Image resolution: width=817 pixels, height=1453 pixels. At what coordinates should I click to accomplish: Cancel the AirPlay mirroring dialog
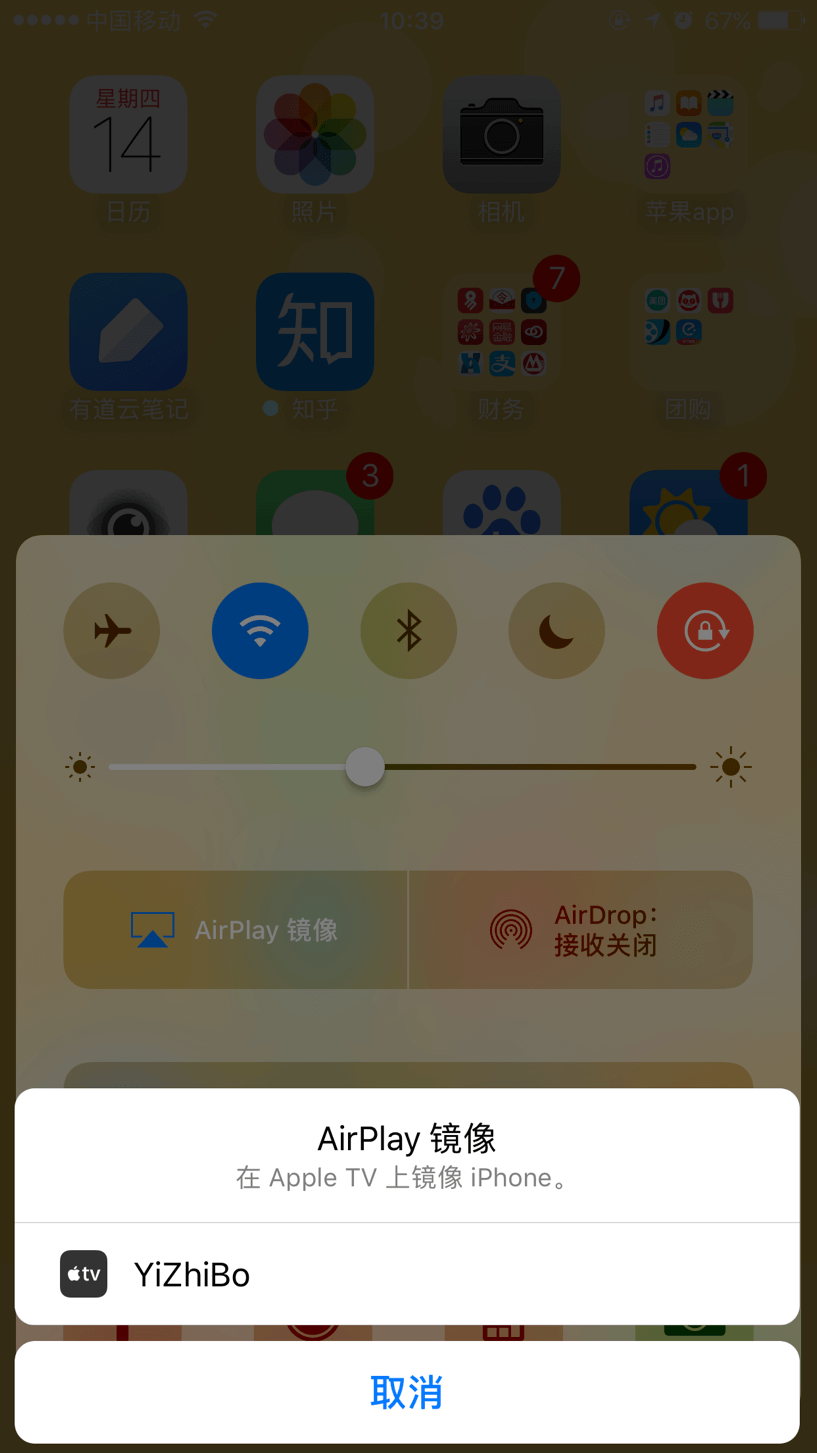(406, 1391)
